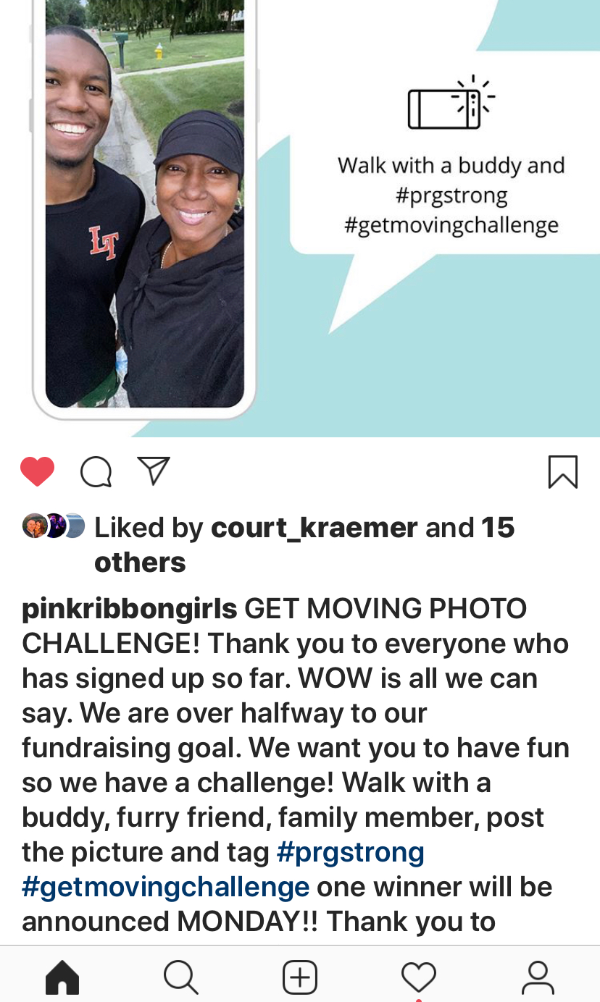Go to the Home feed tab
Viewport: 600px width, 1002px height.
point(62,977)
